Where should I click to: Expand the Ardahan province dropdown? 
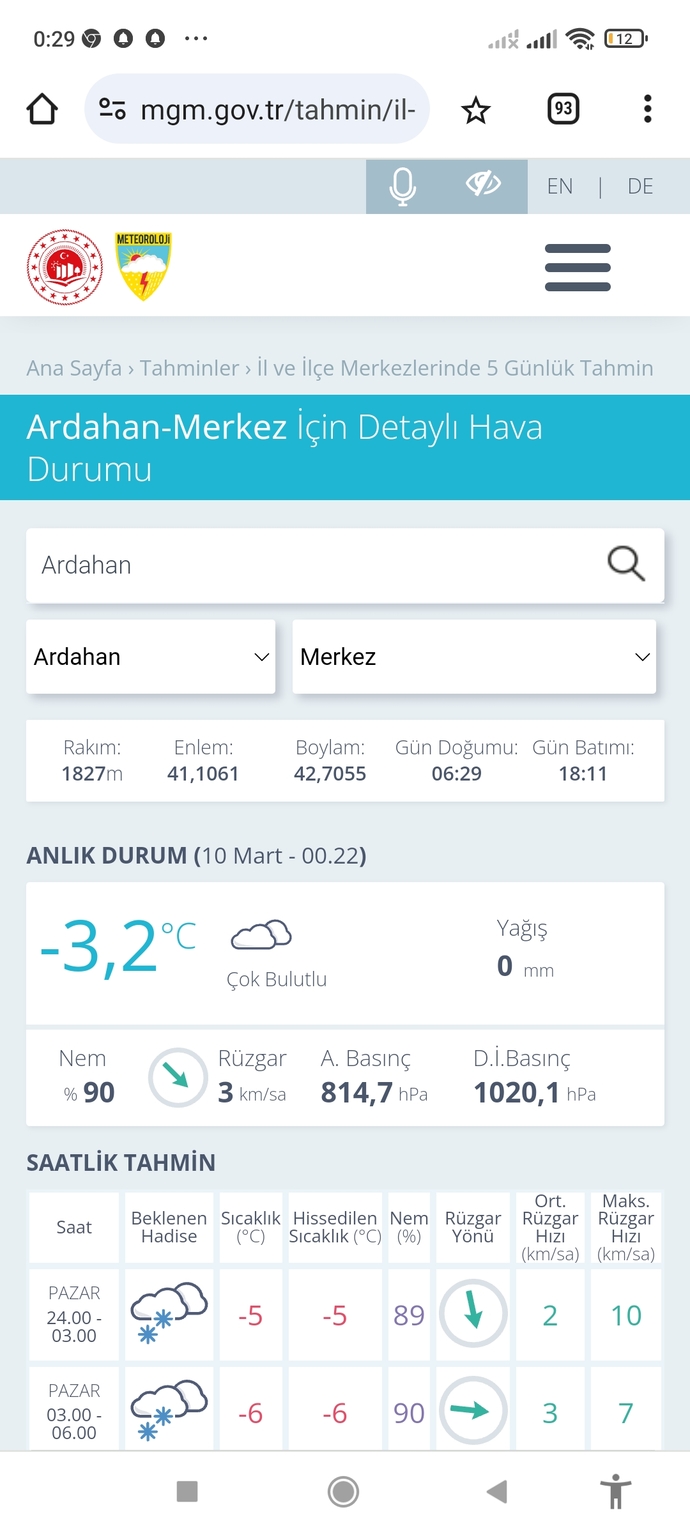pos(151,657)
